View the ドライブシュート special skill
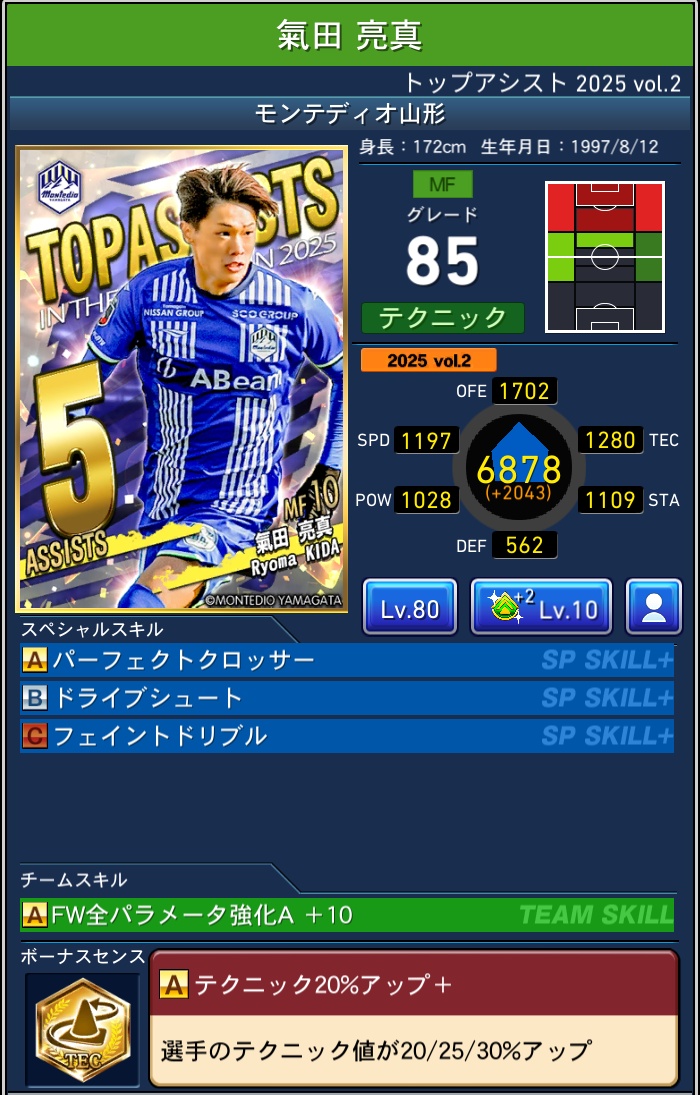700x1095 pixels. [346, 698]
